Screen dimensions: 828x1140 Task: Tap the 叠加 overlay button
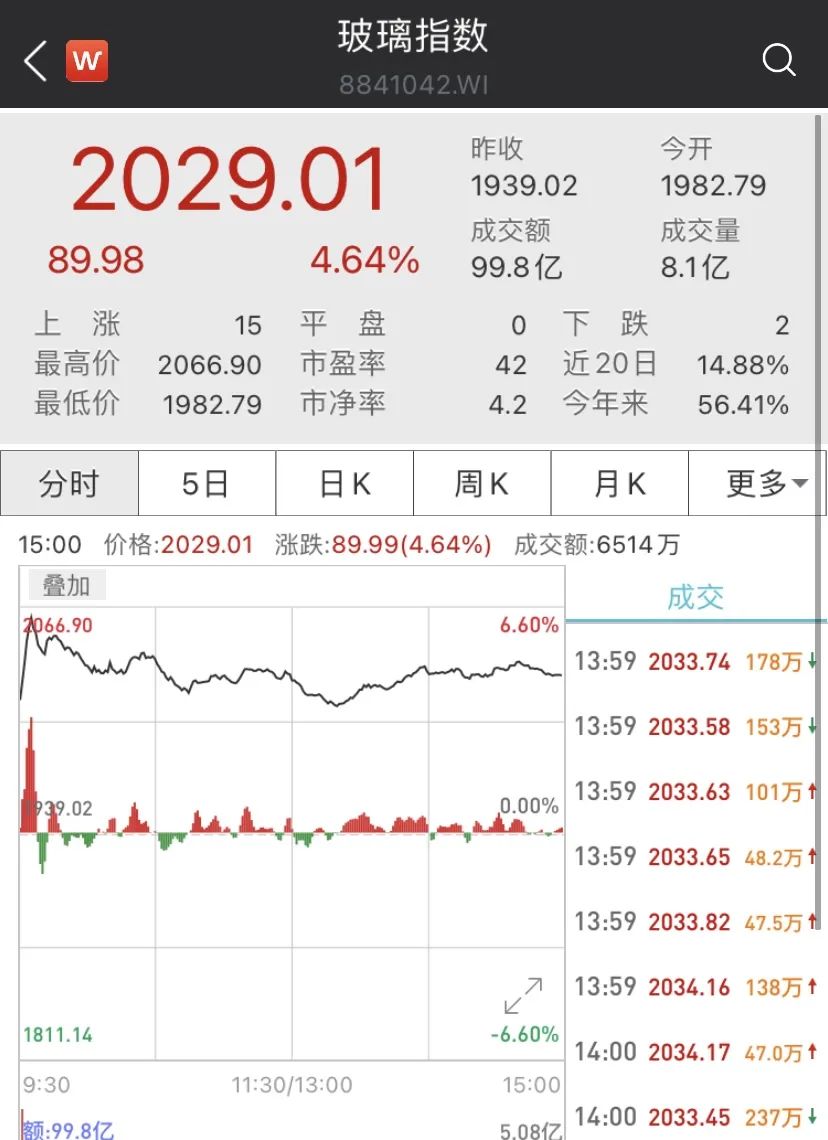click(x=65, y=586)
